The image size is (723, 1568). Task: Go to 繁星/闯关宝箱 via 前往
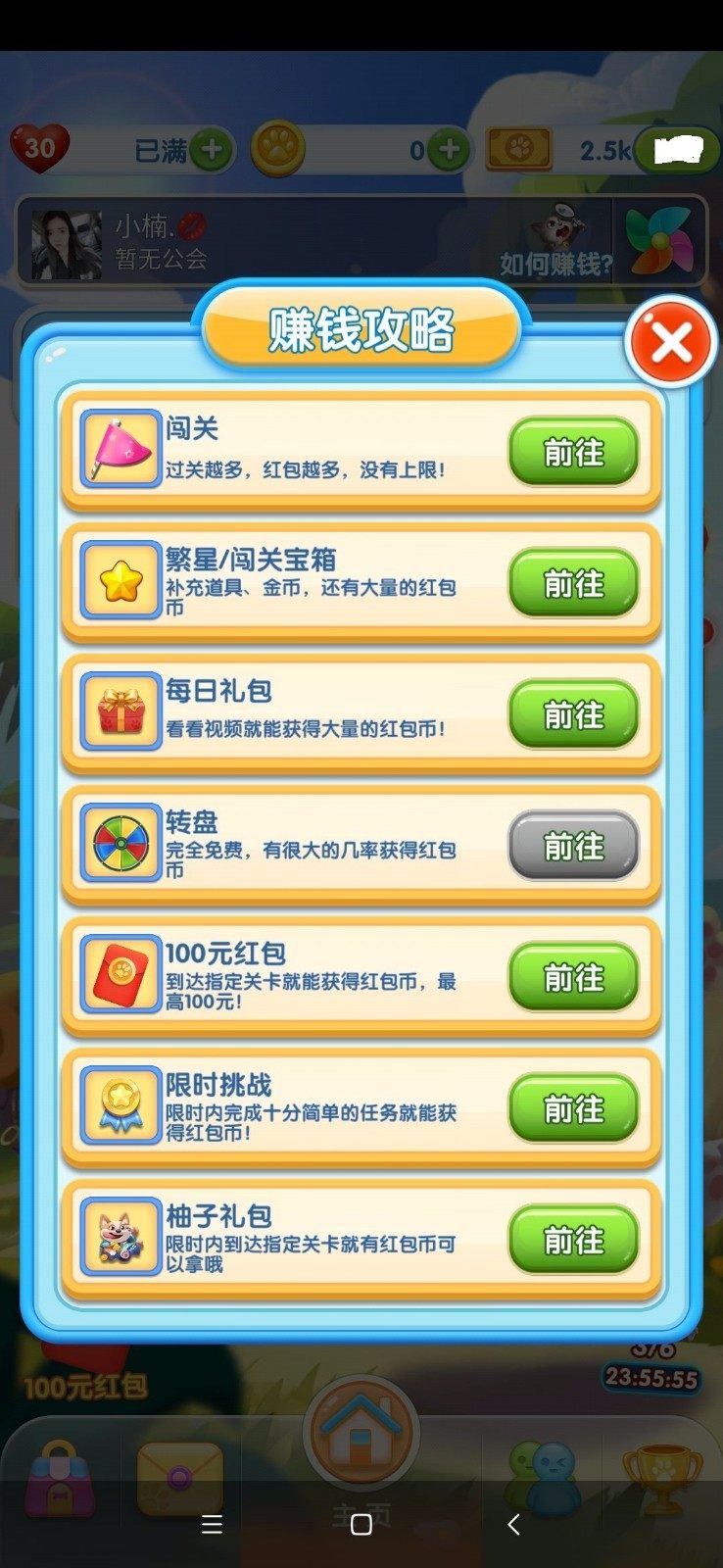573,584
